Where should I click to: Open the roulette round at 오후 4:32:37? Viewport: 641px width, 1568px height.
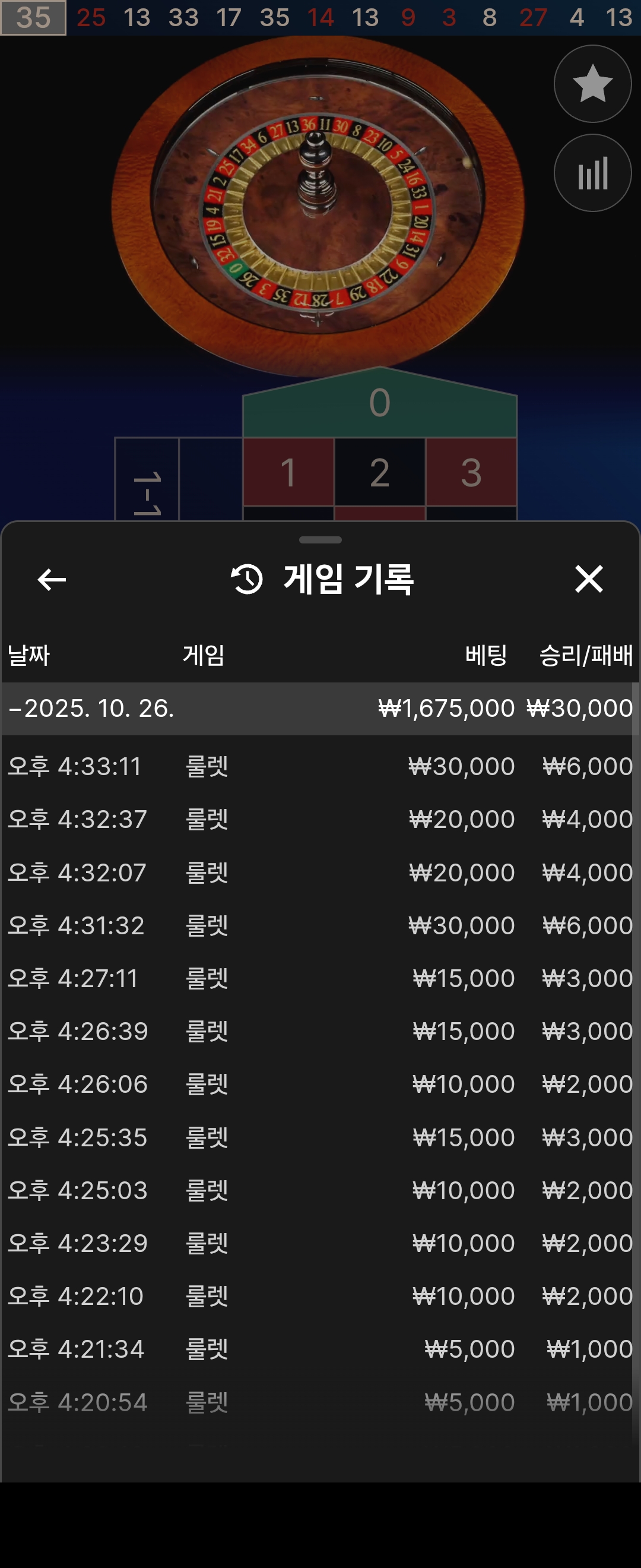(320, 818)
